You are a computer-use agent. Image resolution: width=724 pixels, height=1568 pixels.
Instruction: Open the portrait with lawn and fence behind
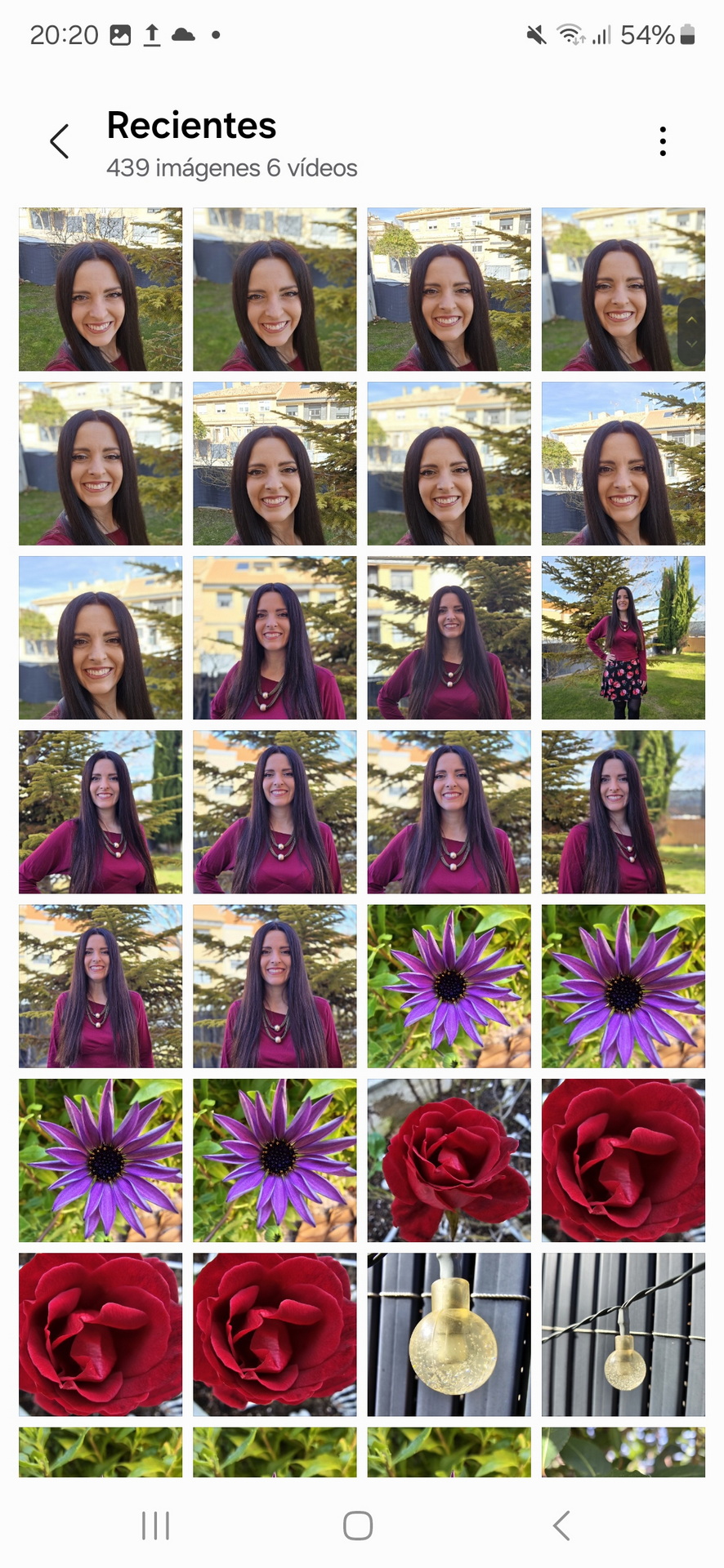623,812
